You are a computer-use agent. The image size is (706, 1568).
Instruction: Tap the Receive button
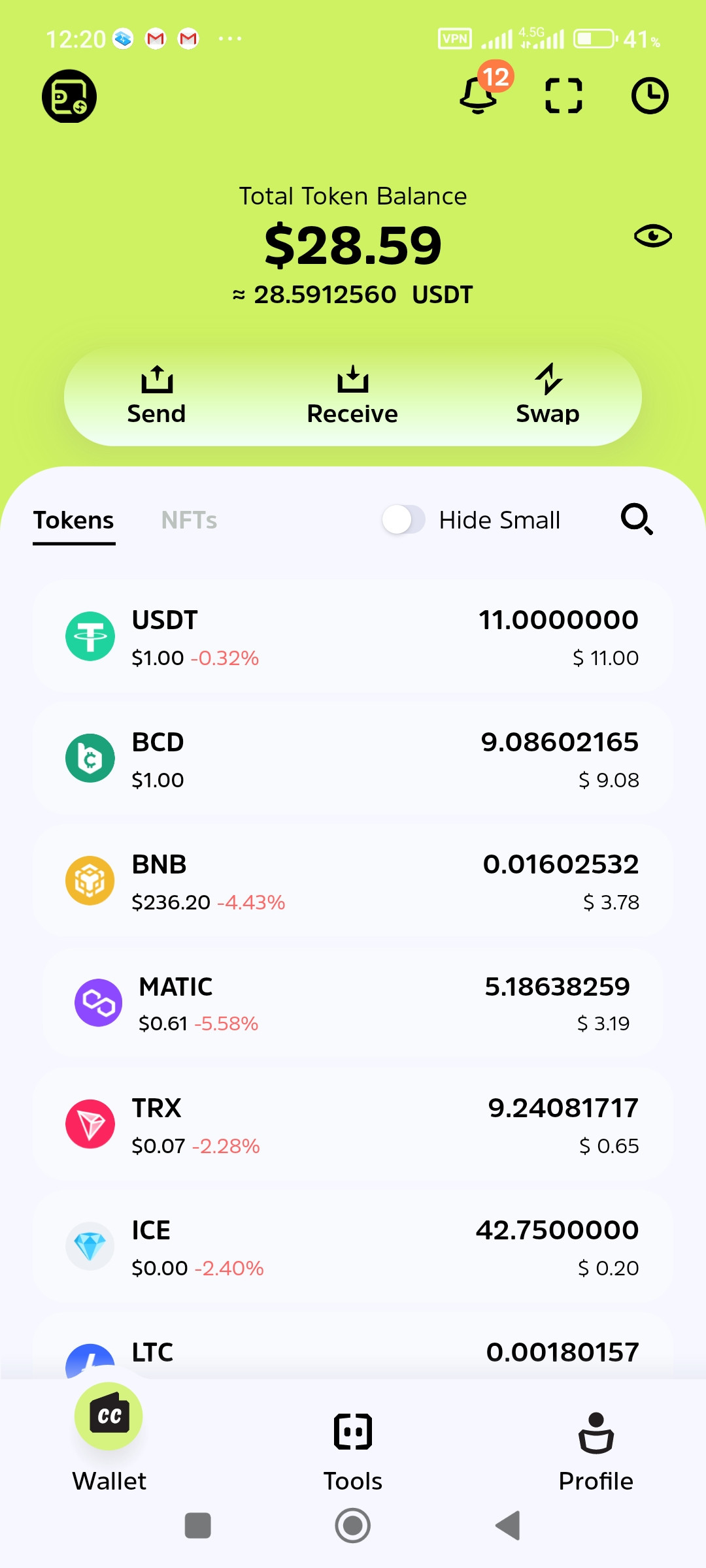pos(352,396)
